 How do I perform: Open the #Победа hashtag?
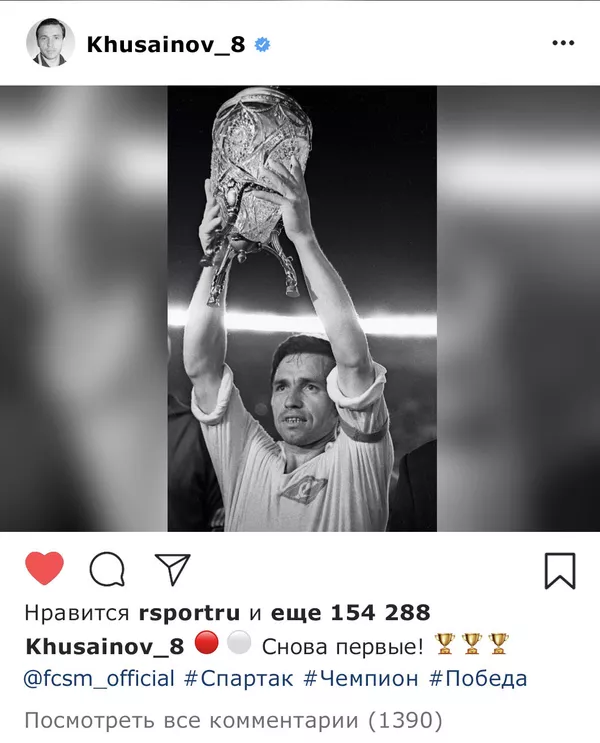[x=477, y=678]
